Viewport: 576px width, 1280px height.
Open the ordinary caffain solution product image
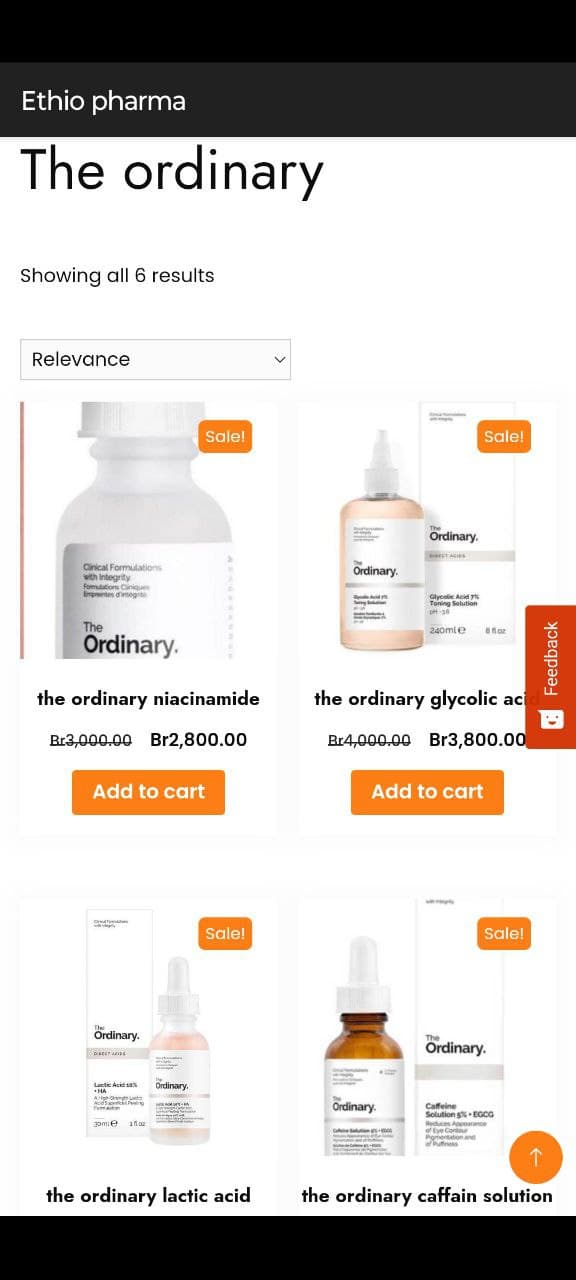coord(427,1027)
